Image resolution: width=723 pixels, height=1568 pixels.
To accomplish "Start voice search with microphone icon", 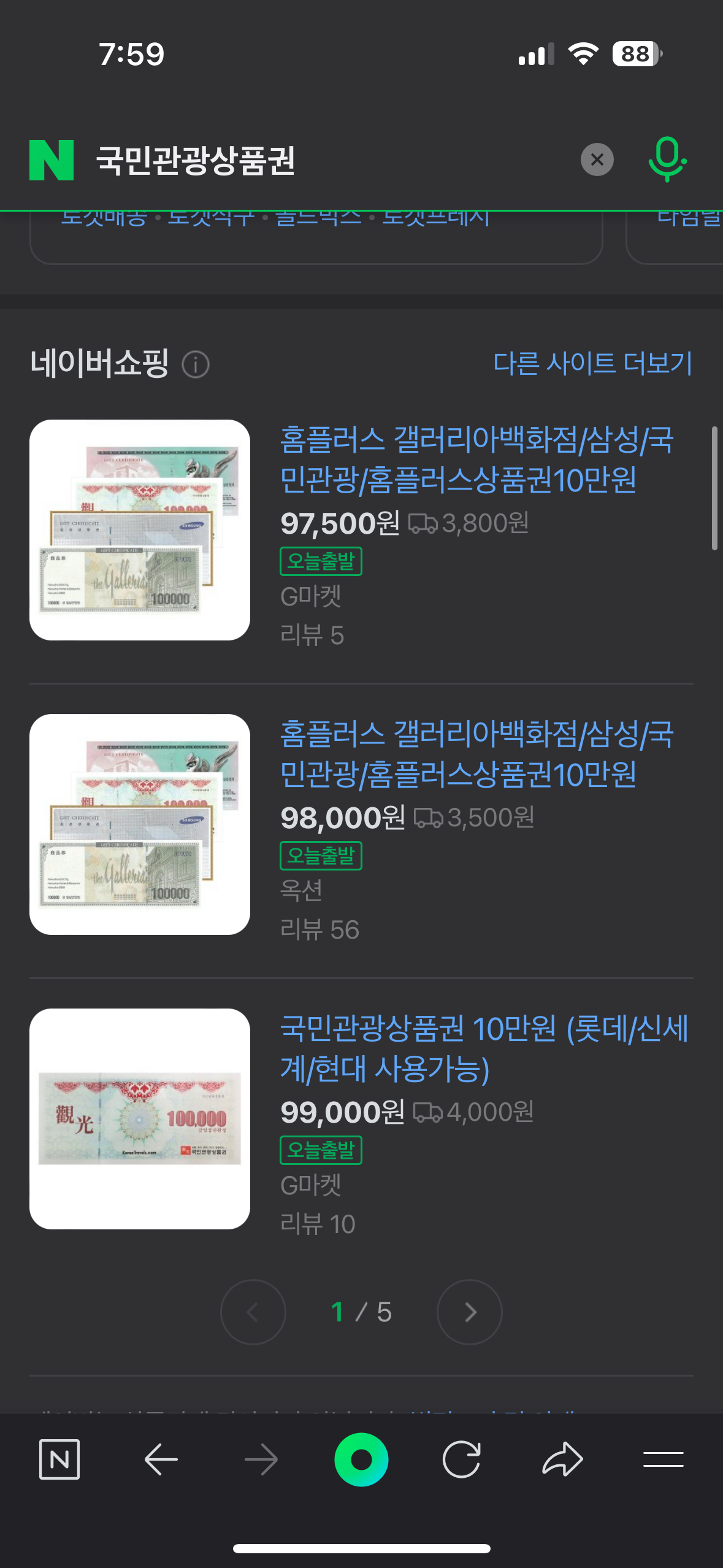I will click(667, 159).
